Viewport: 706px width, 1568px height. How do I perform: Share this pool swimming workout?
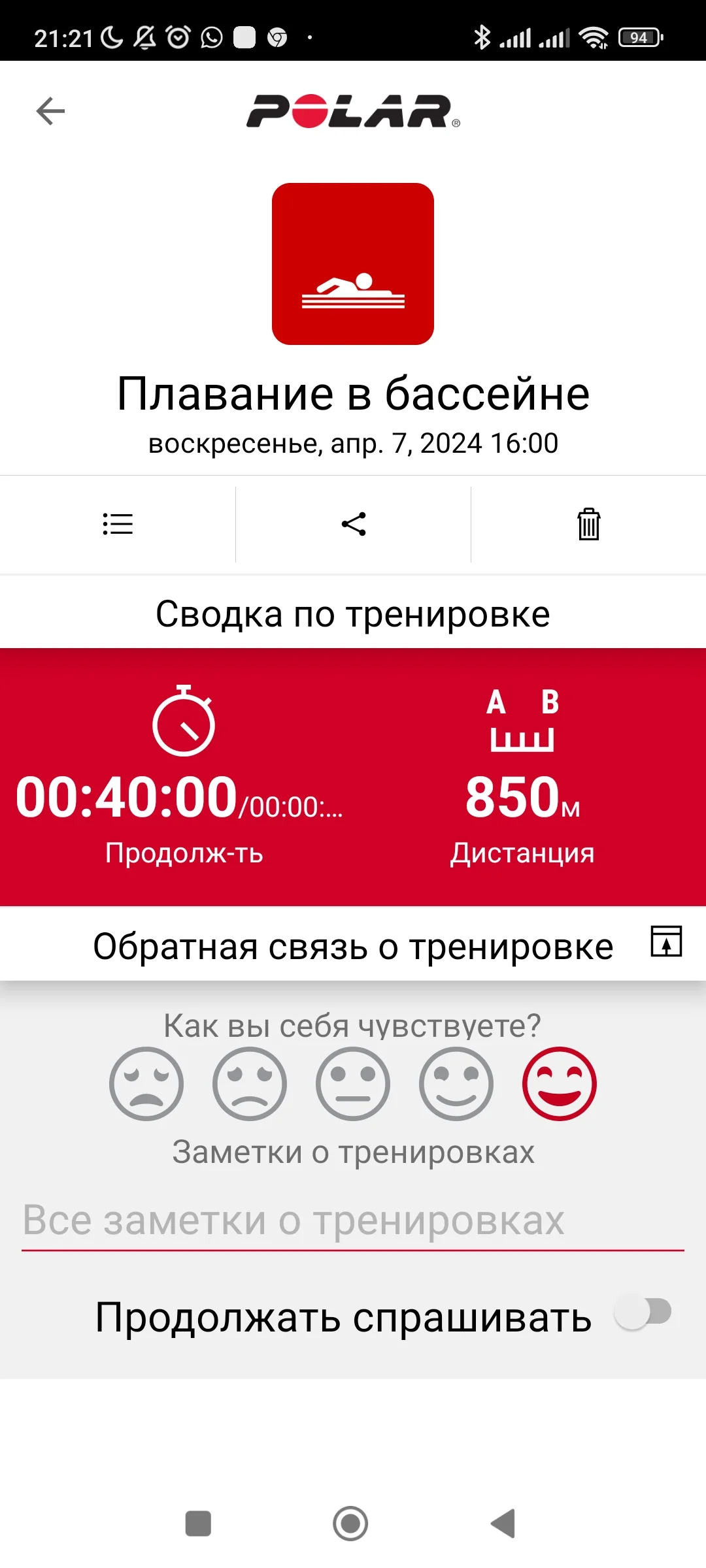click(x=354, y=524)
